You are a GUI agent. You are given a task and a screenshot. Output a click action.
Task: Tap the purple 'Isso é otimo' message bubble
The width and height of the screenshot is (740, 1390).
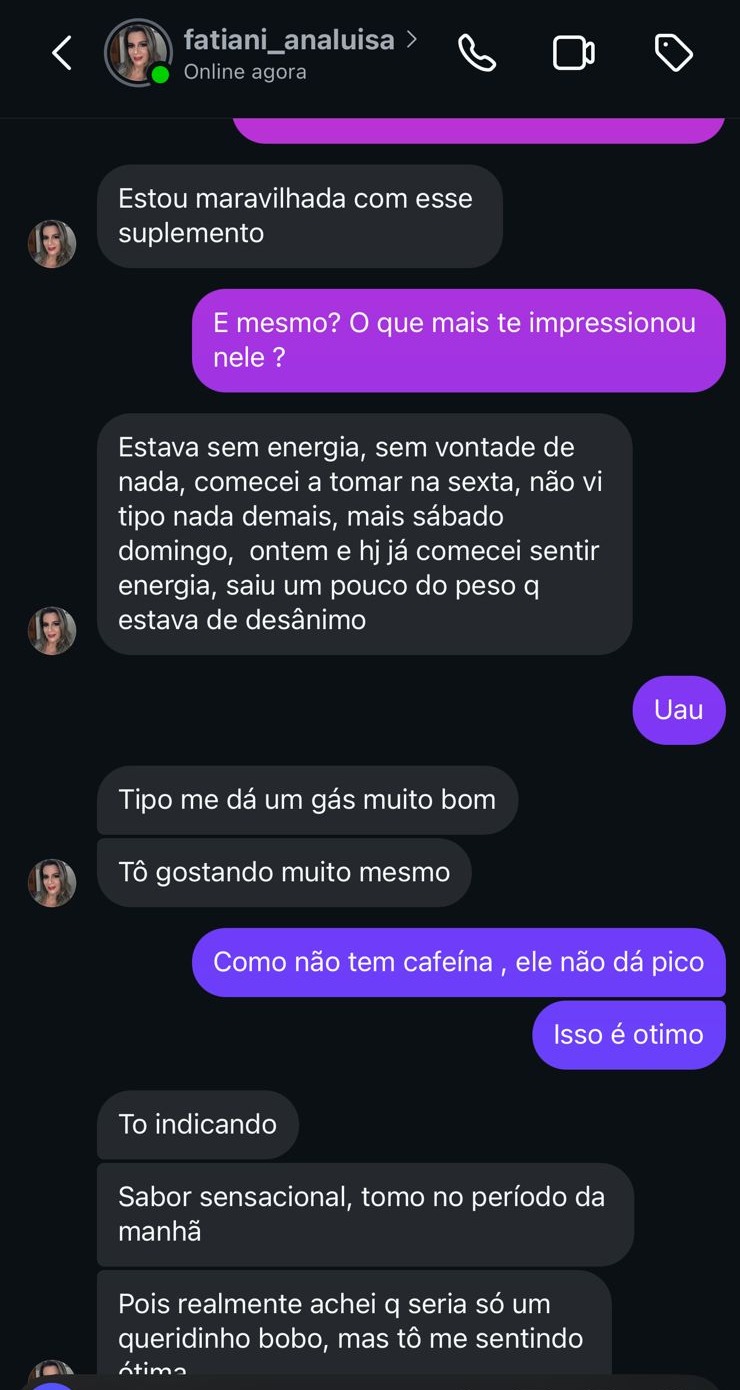point(628,1034)
